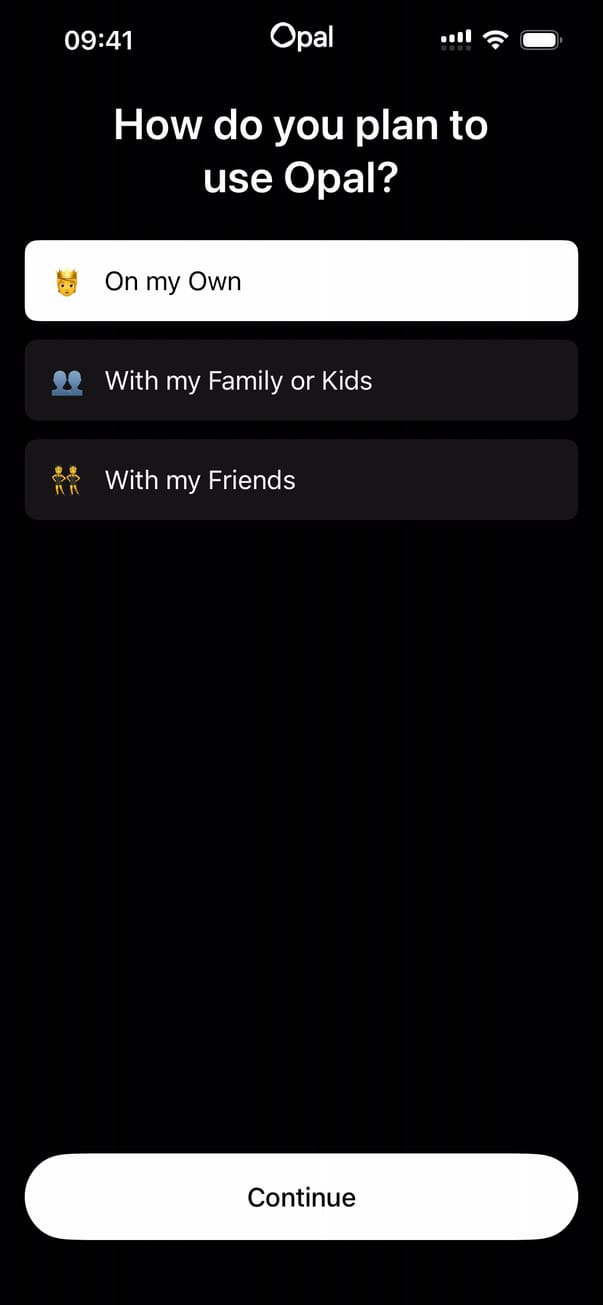The width and height of the screenshot is (603, 1305).
Task: Choose With my Family or Kids
Action: click(301, 380)
